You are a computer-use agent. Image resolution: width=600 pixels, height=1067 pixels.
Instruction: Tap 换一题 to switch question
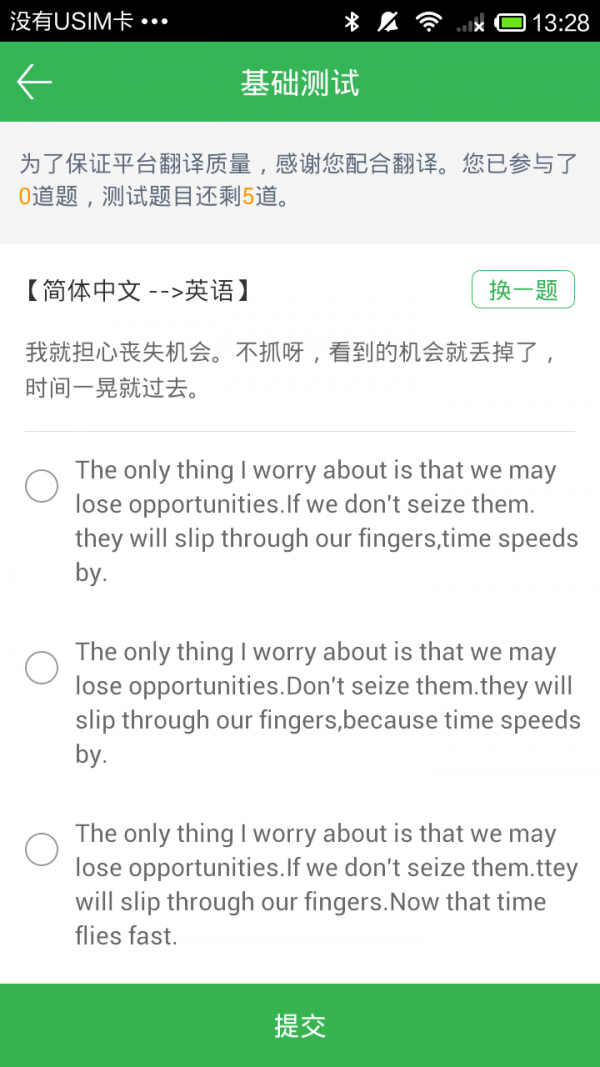click(x=522, y=290)
